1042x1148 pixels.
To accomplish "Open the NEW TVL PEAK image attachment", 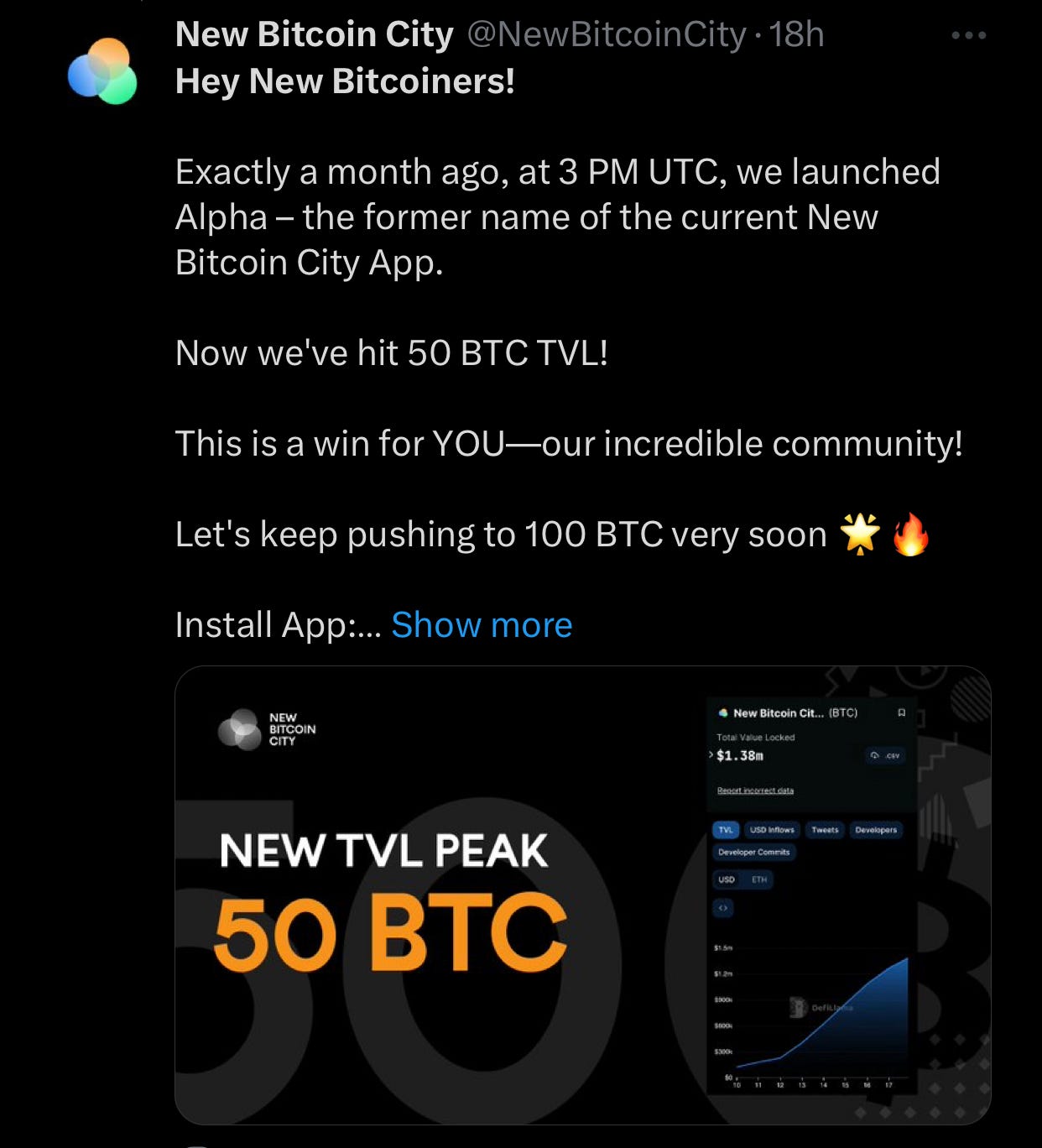I will (x=582, y=895).
